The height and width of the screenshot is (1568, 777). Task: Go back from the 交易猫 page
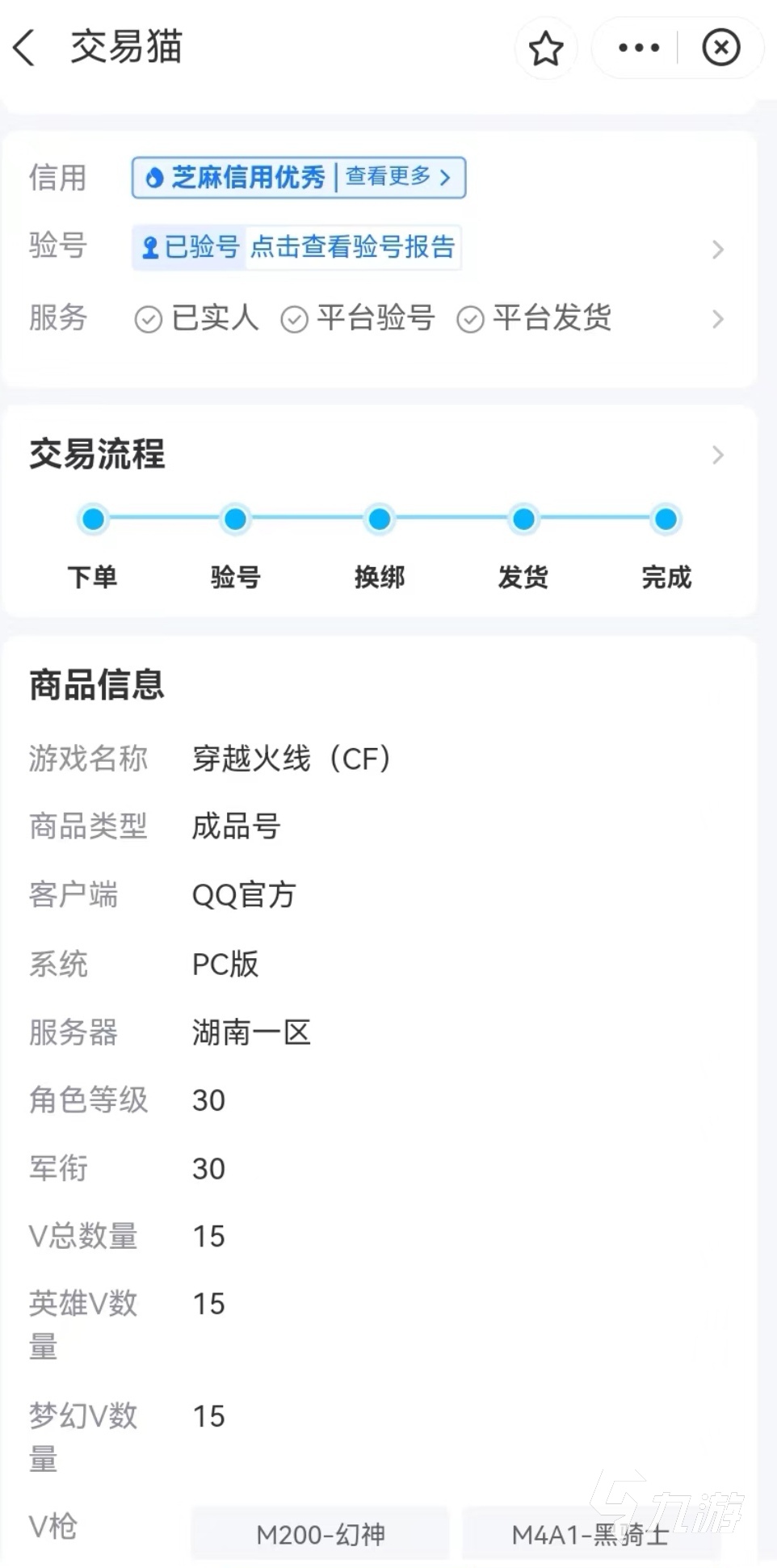[26, 48]
